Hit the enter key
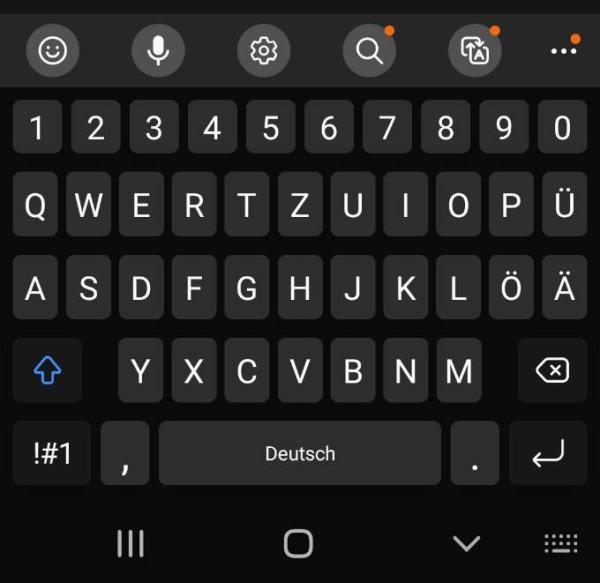Viewport: 600px width, 583px height. [547, 453]
